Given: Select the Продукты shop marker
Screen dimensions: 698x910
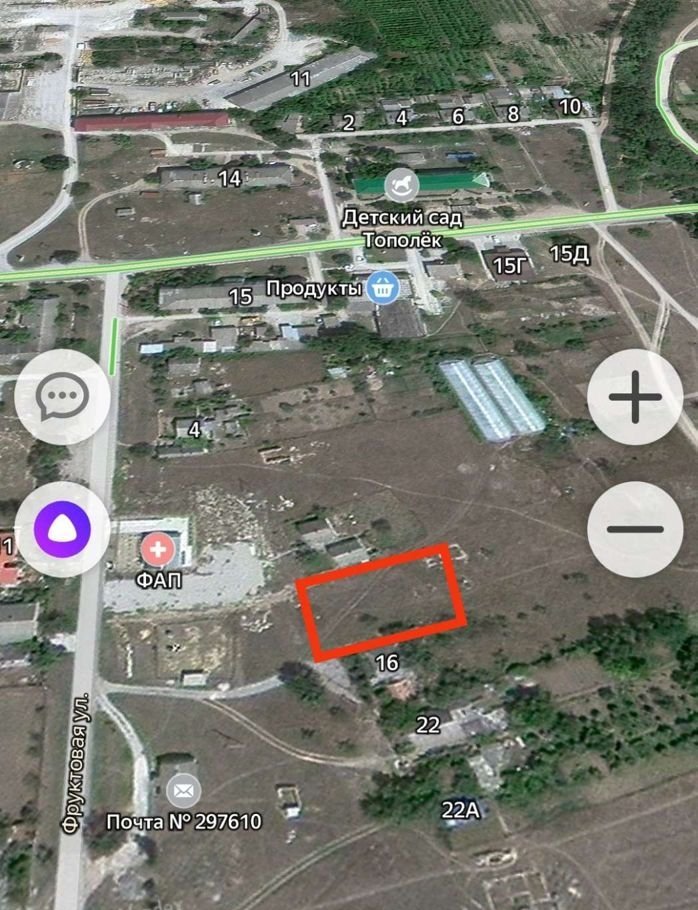Looking at the screenshot, I should pos(382,288).
